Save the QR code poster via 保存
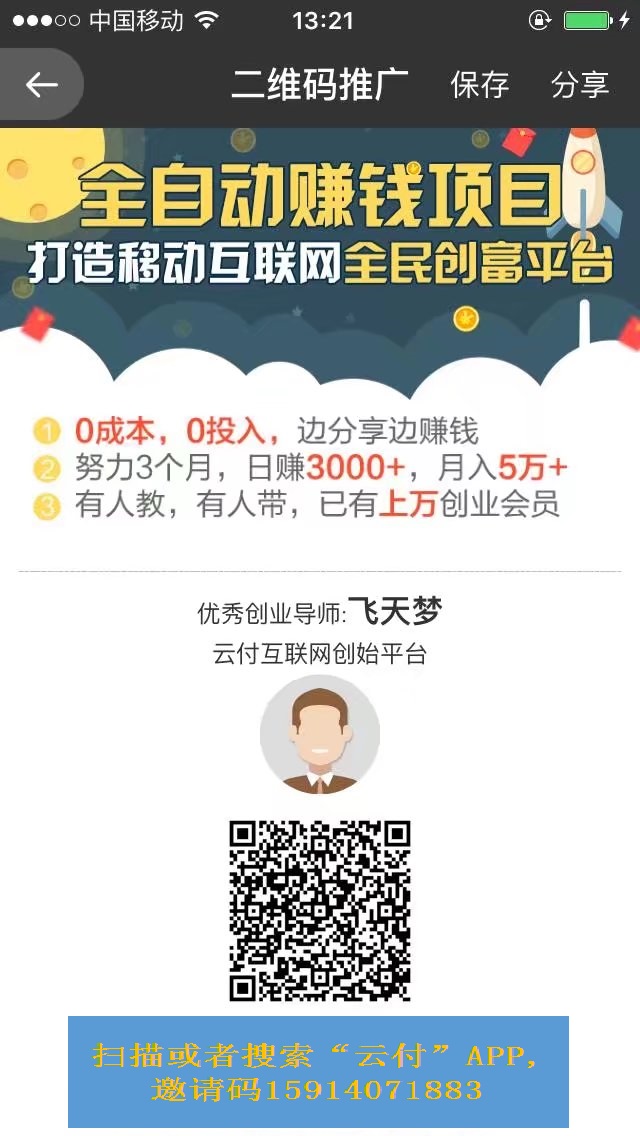 click(480, 85)
